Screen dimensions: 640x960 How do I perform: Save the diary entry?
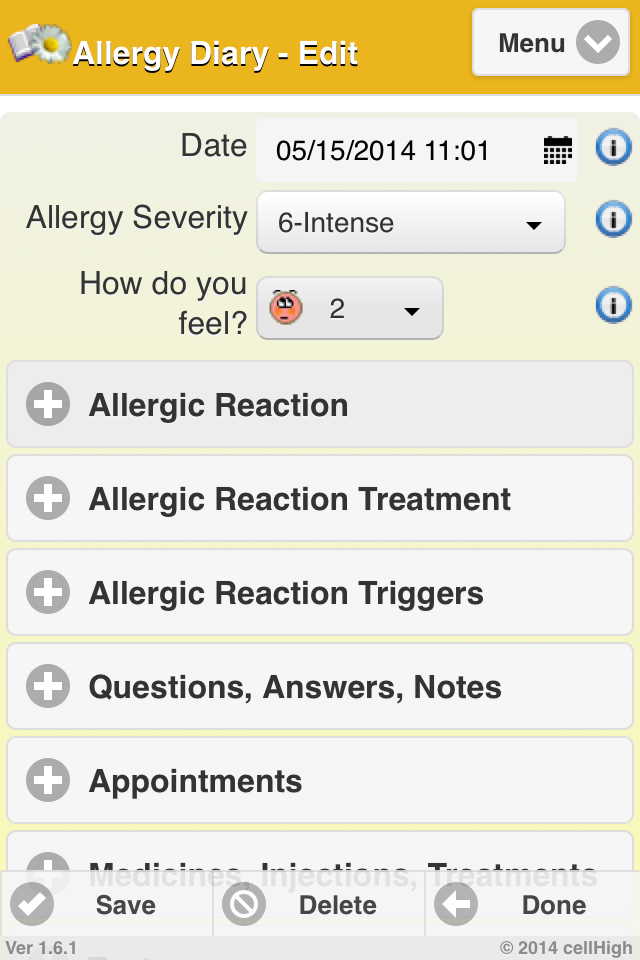click(x=106, y=905)
